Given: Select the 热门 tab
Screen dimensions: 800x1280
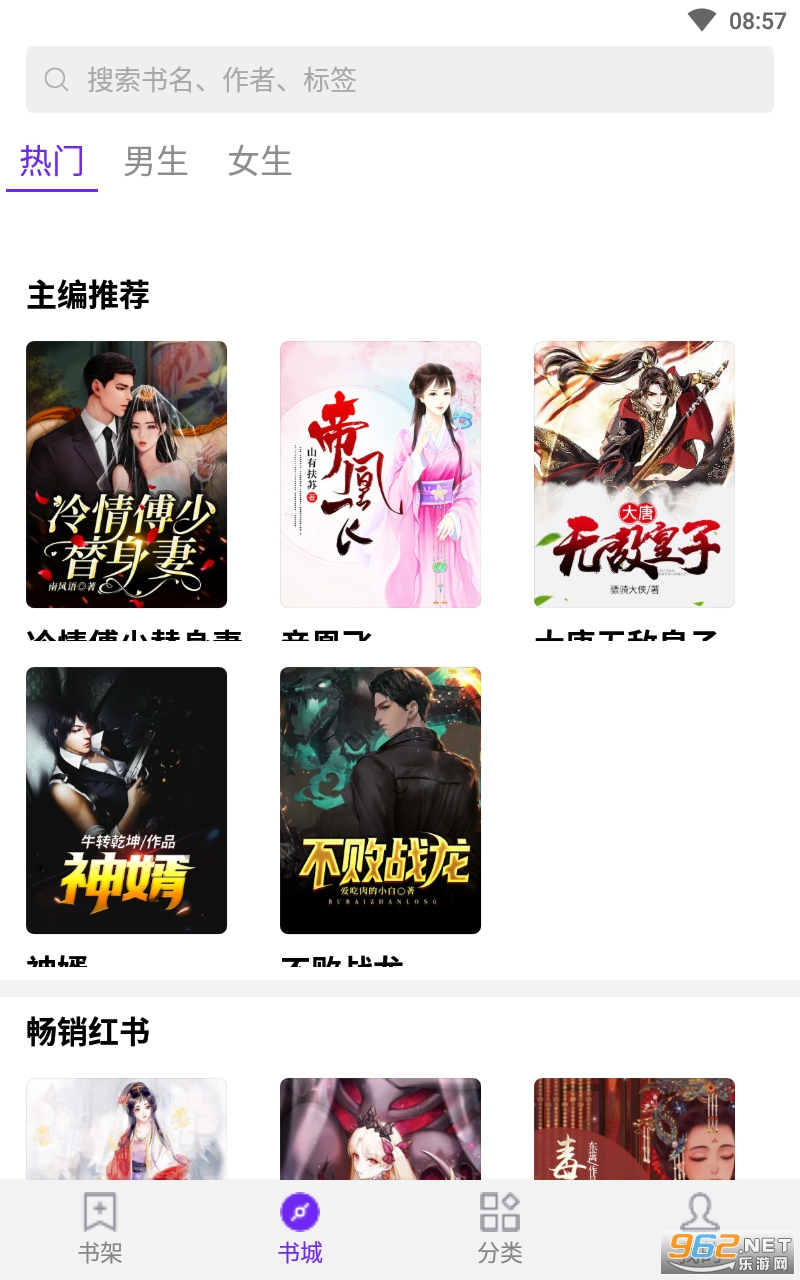Looking at the screenshot, I should [x=52, y=161].
